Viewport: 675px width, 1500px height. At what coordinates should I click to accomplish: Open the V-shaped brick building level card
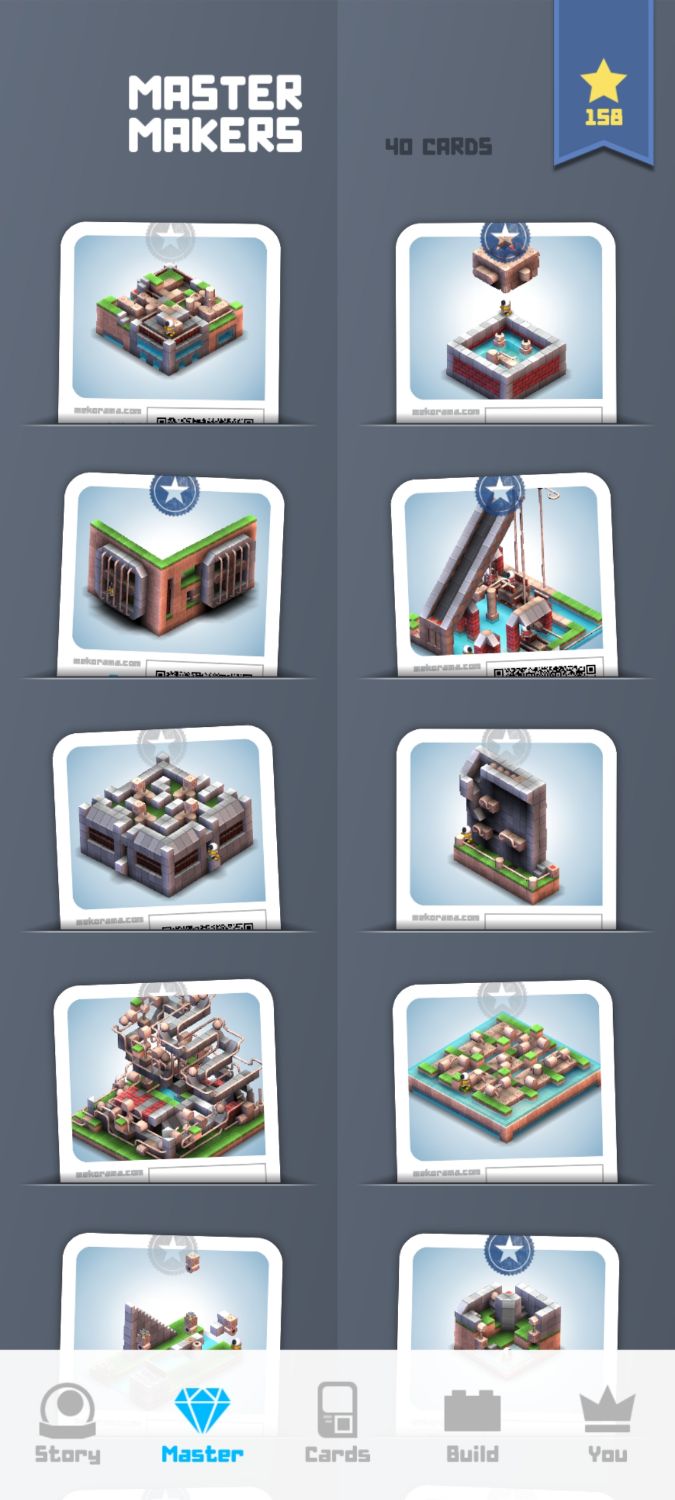pyautogui.click(x=171, y=576)
